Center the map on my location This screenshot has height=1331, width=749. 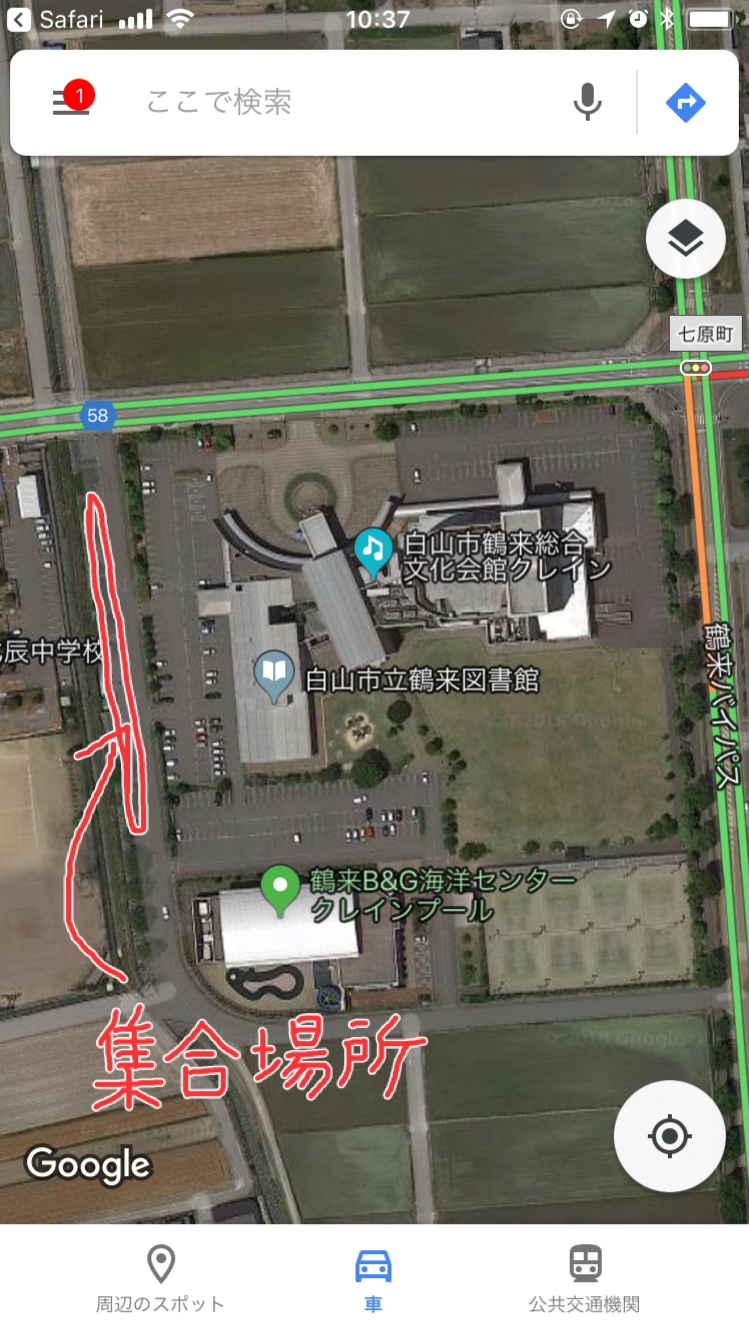click(669, 1136)
